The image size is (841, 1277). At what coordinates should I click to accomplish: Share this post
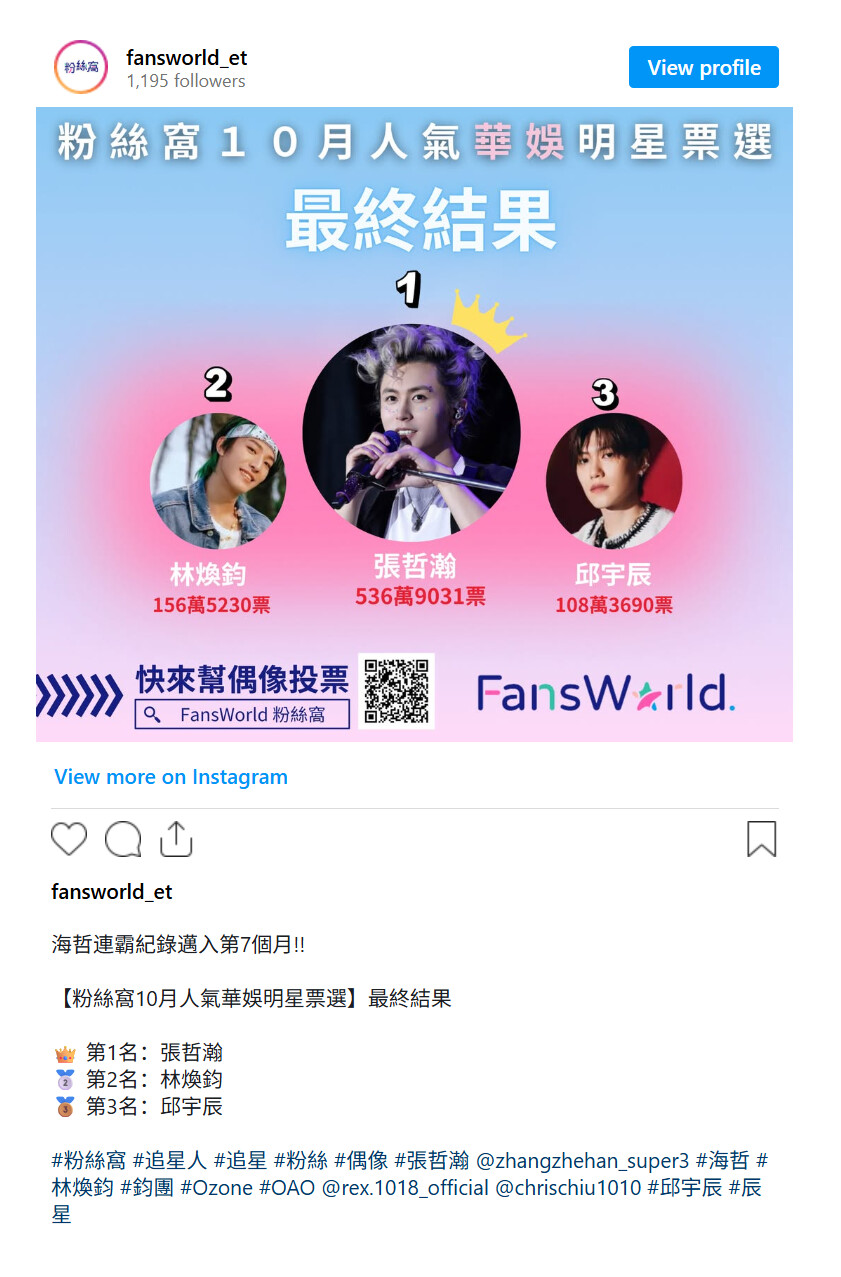coord(176,839)
